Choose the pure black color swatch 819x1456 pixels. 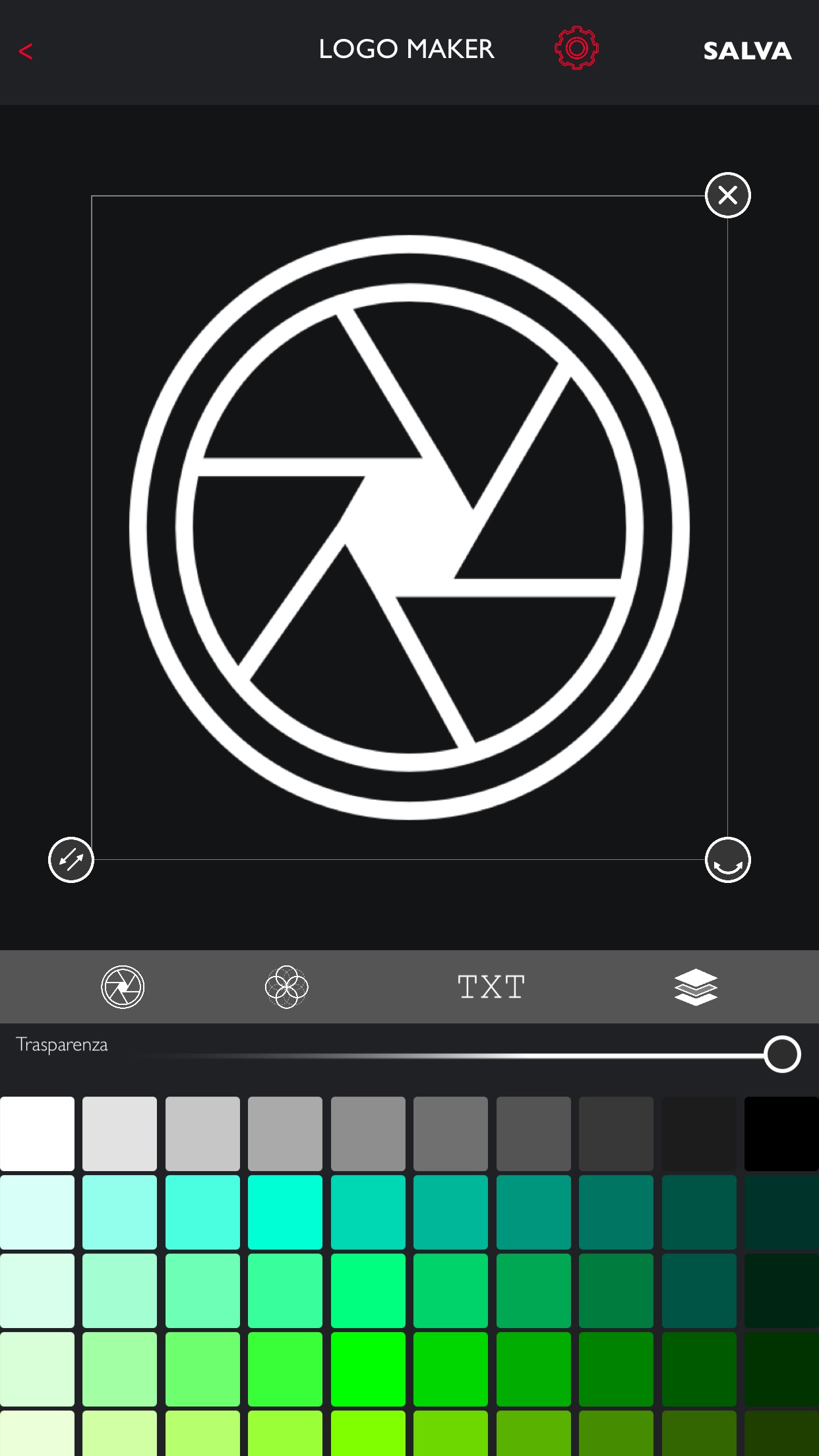[781, 1134]
